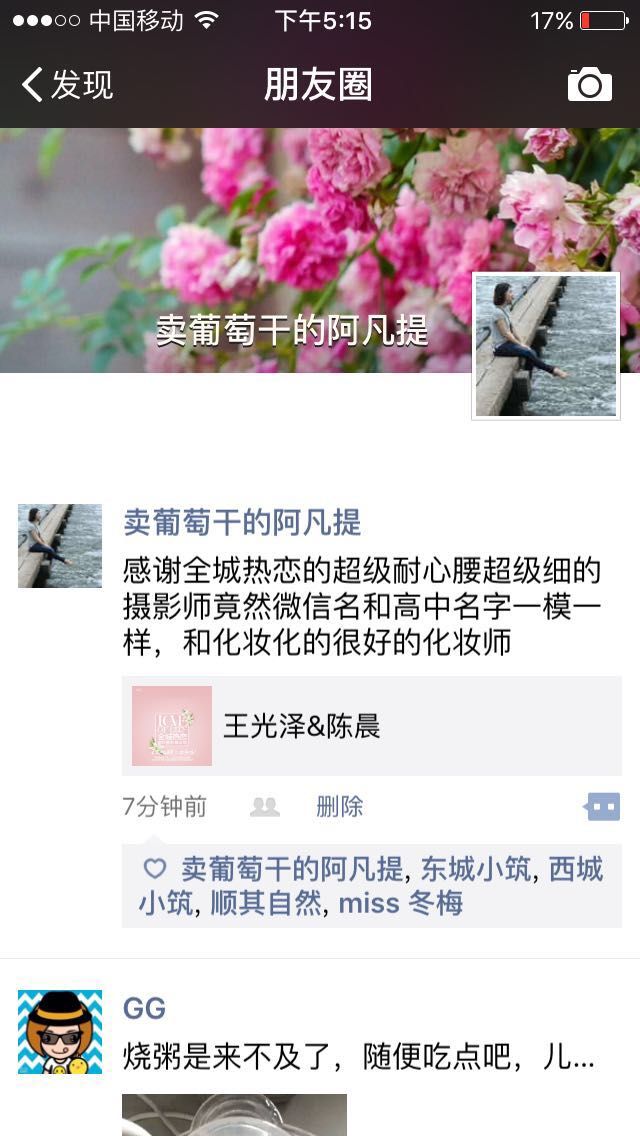Open 顺其自然's profile from likes

tap(266, 903)
